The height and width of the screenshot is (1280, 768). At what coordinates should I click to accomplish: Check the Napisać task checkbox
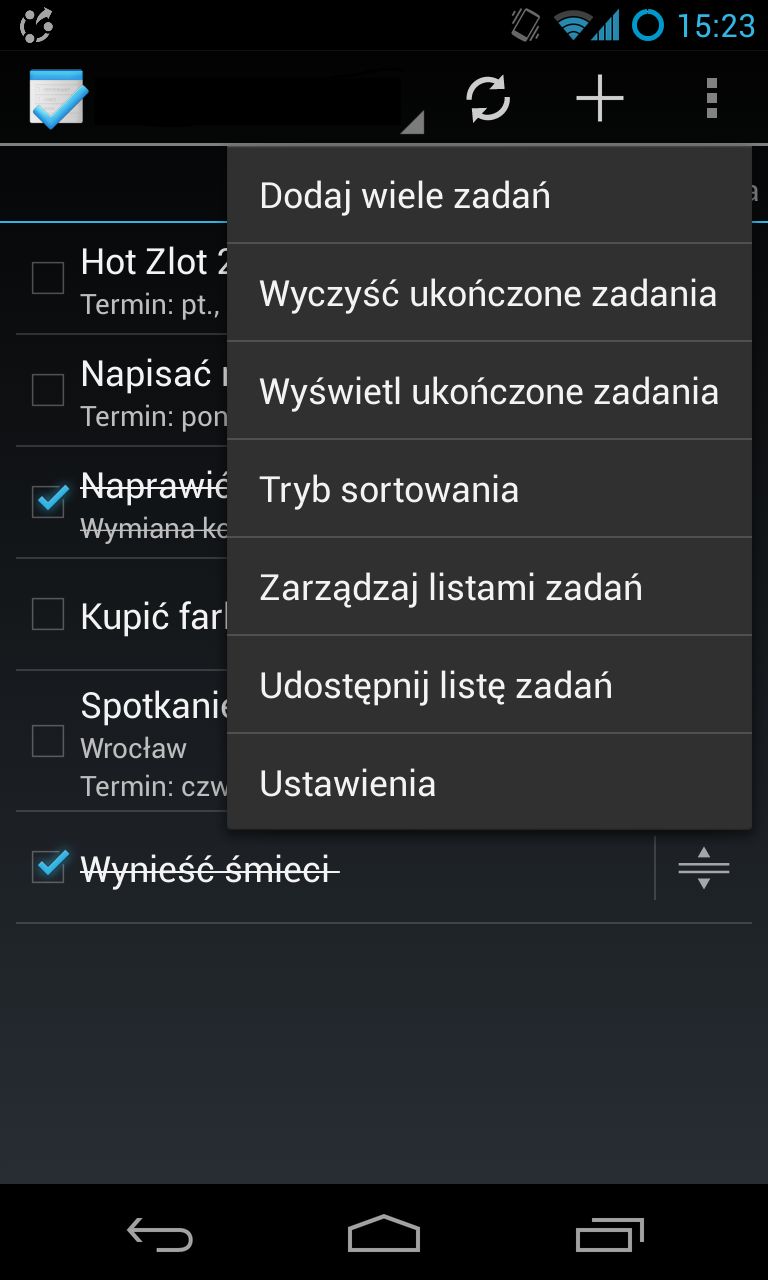pos(48,389)
